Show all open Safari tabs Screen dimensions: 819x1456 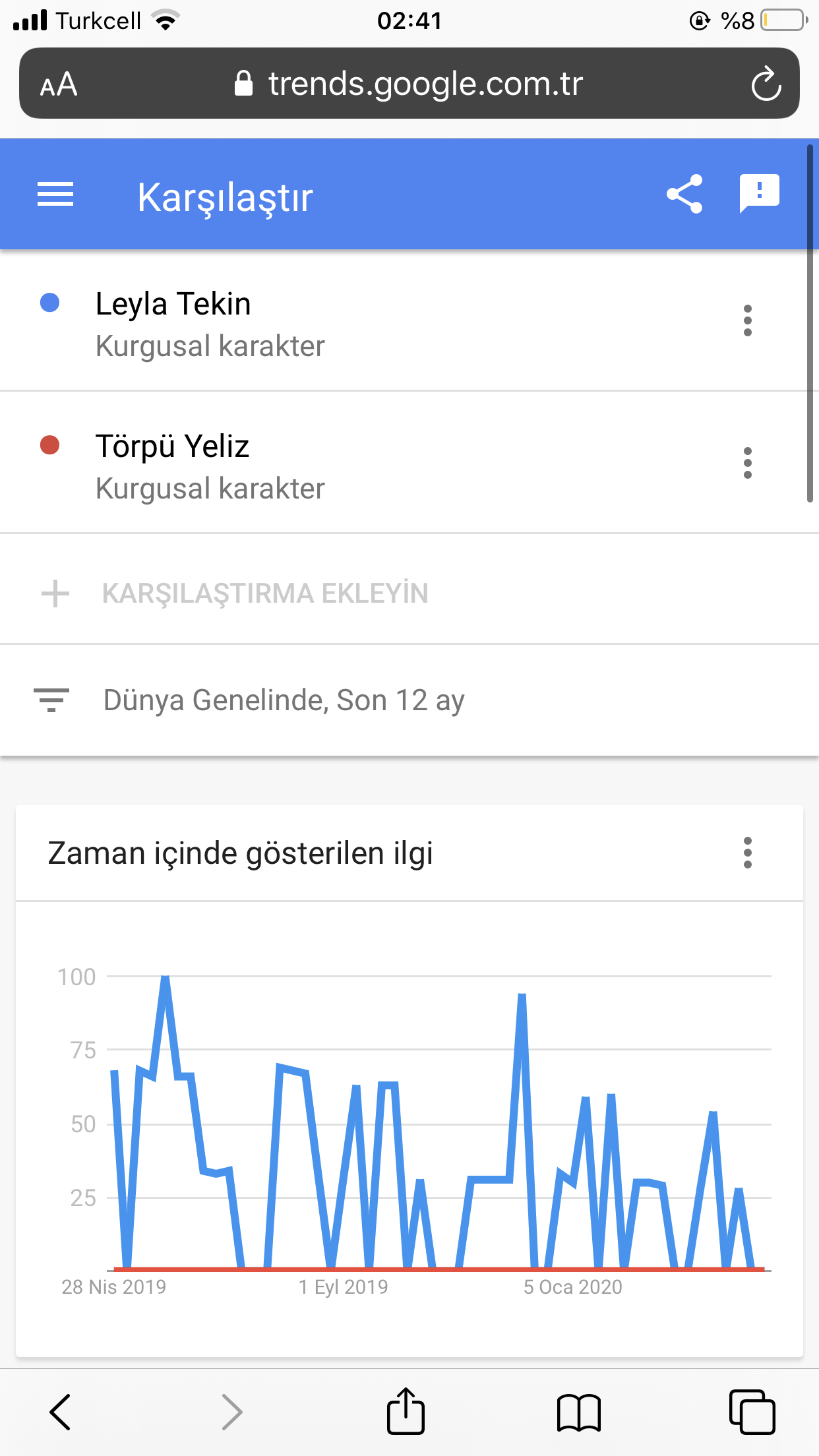(752, 1412)
